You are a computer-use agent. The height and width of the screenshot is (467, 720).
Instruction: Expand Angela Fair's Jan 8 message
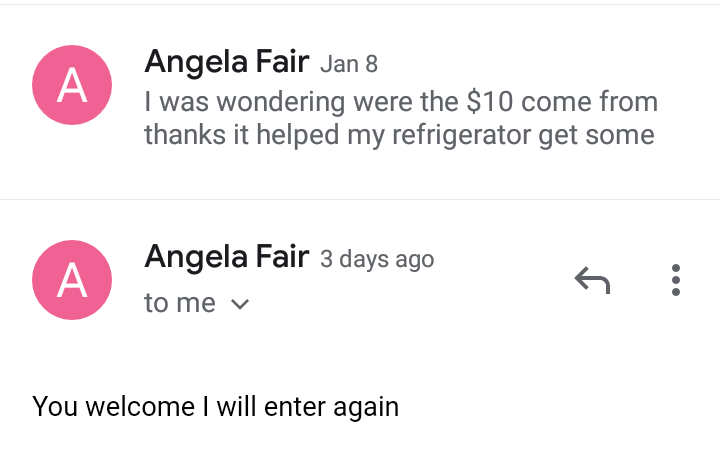(400, 103)
